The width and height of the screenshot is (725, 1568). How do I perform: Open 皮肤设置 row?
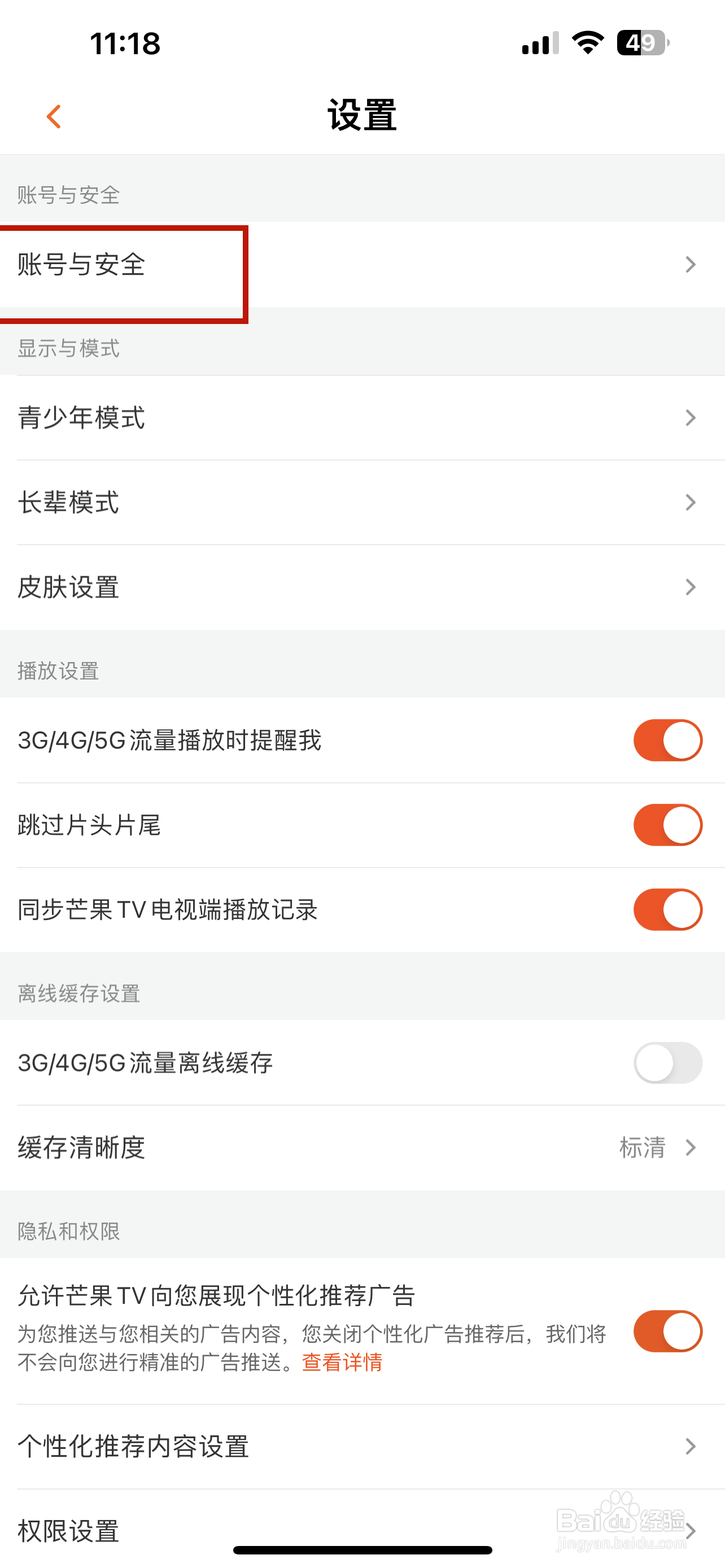362,588
